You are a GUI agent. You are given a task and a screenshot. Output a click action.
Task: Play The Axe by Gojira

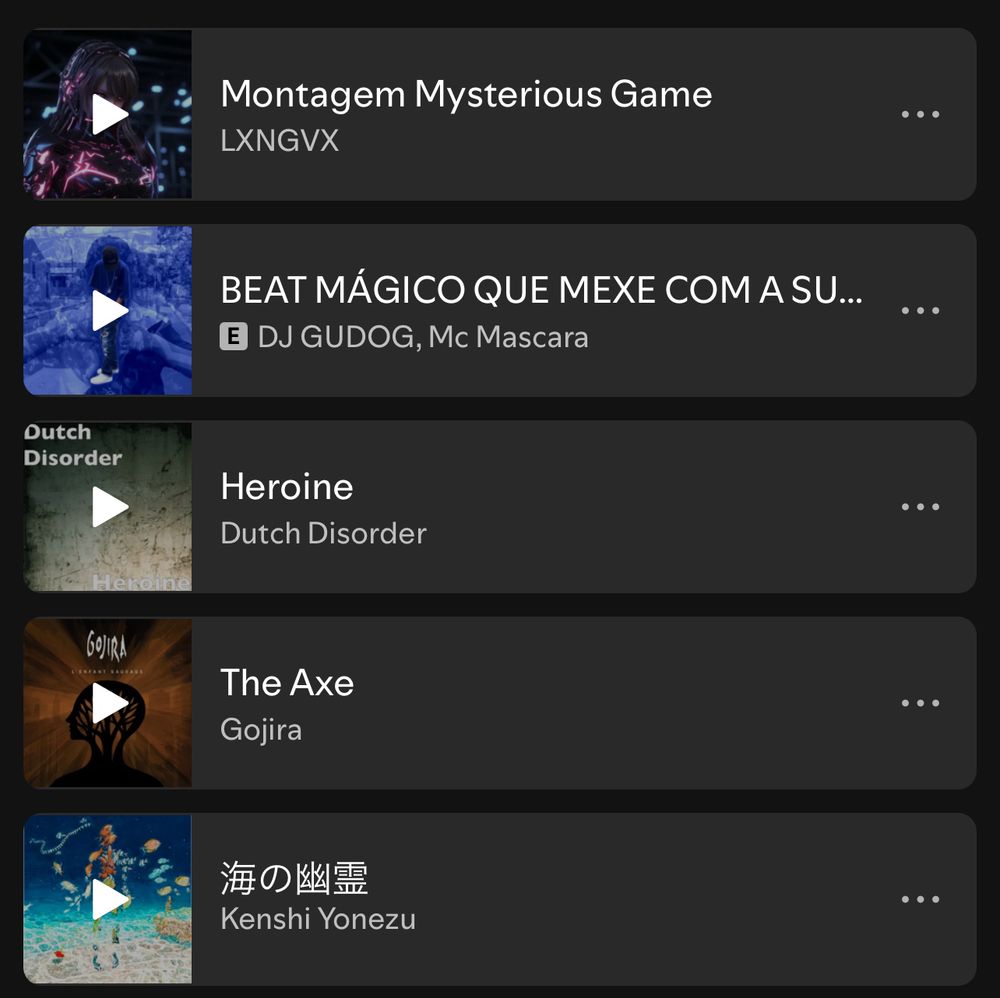click(108, 703)
